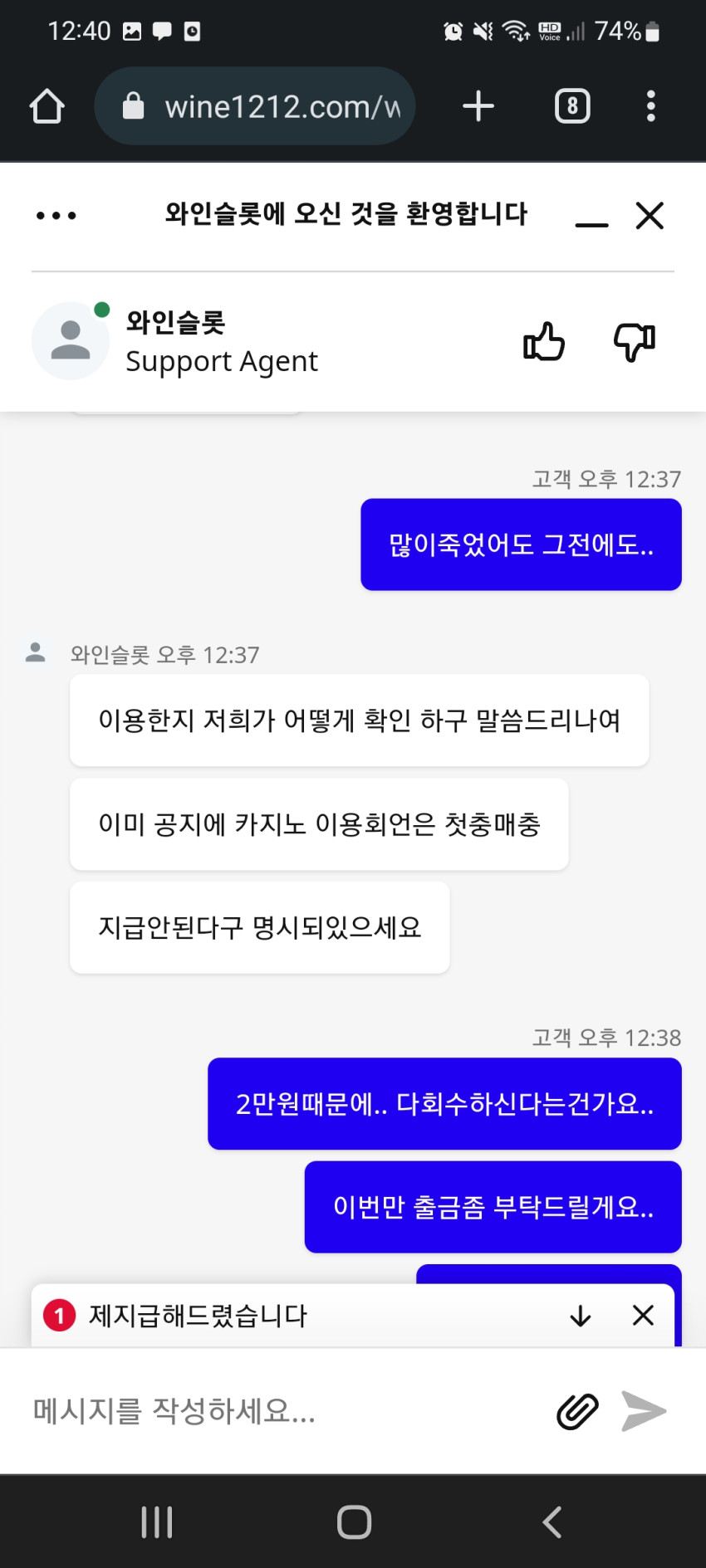The width and height of the screenshot is (706, 1568).
Task: Jump down to the new message
Action: click(x=581, y=1316)
